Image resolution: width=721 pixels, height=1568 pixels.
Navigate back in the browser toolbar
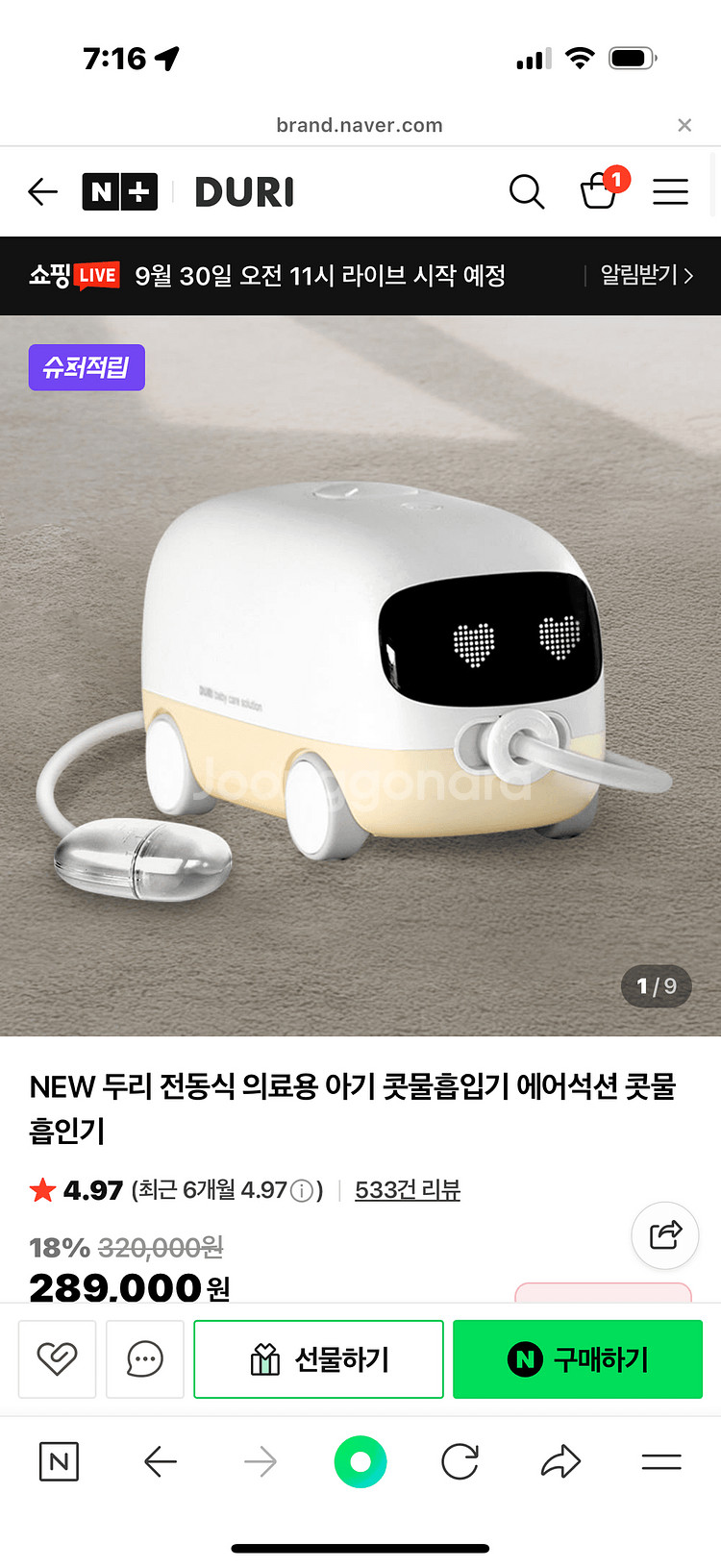coord(160,1462)
